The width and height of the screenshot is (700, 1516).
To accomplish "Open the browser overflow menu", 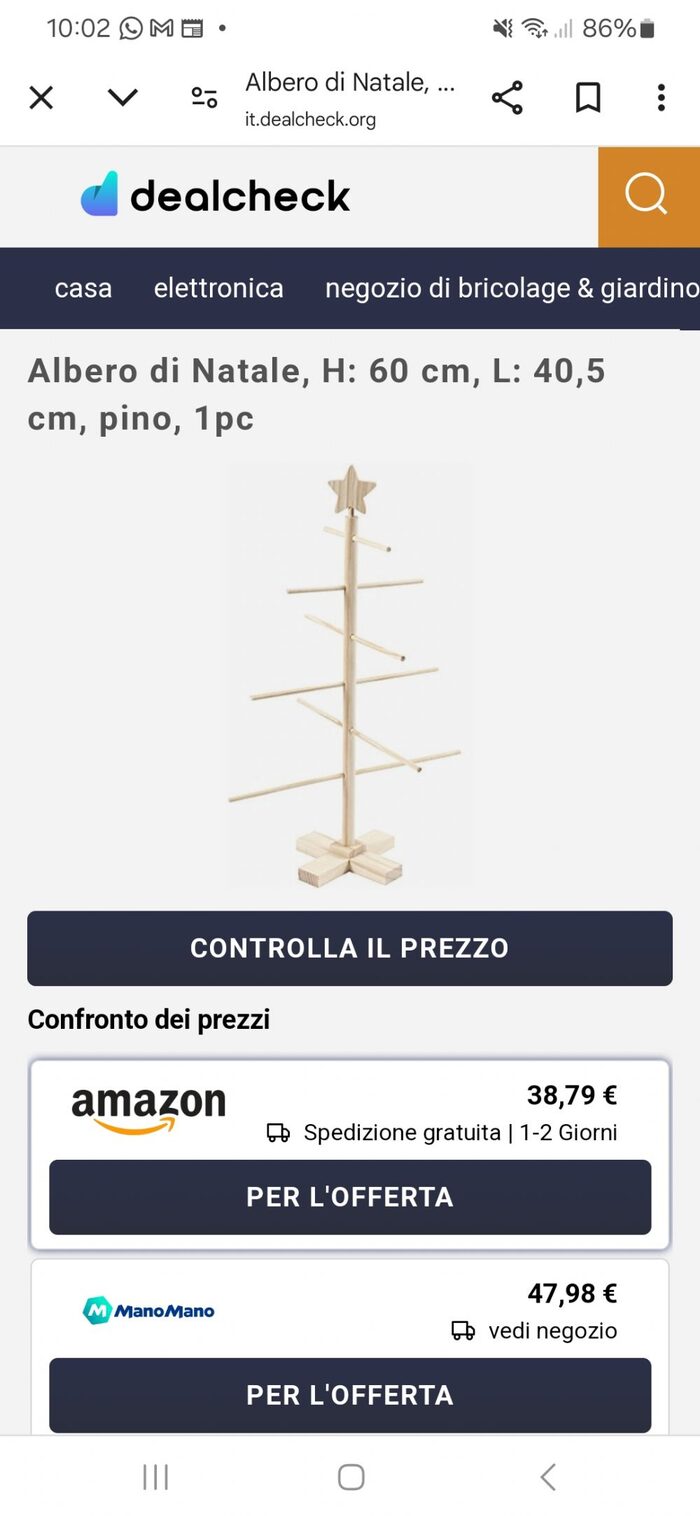I will [661, 98].
